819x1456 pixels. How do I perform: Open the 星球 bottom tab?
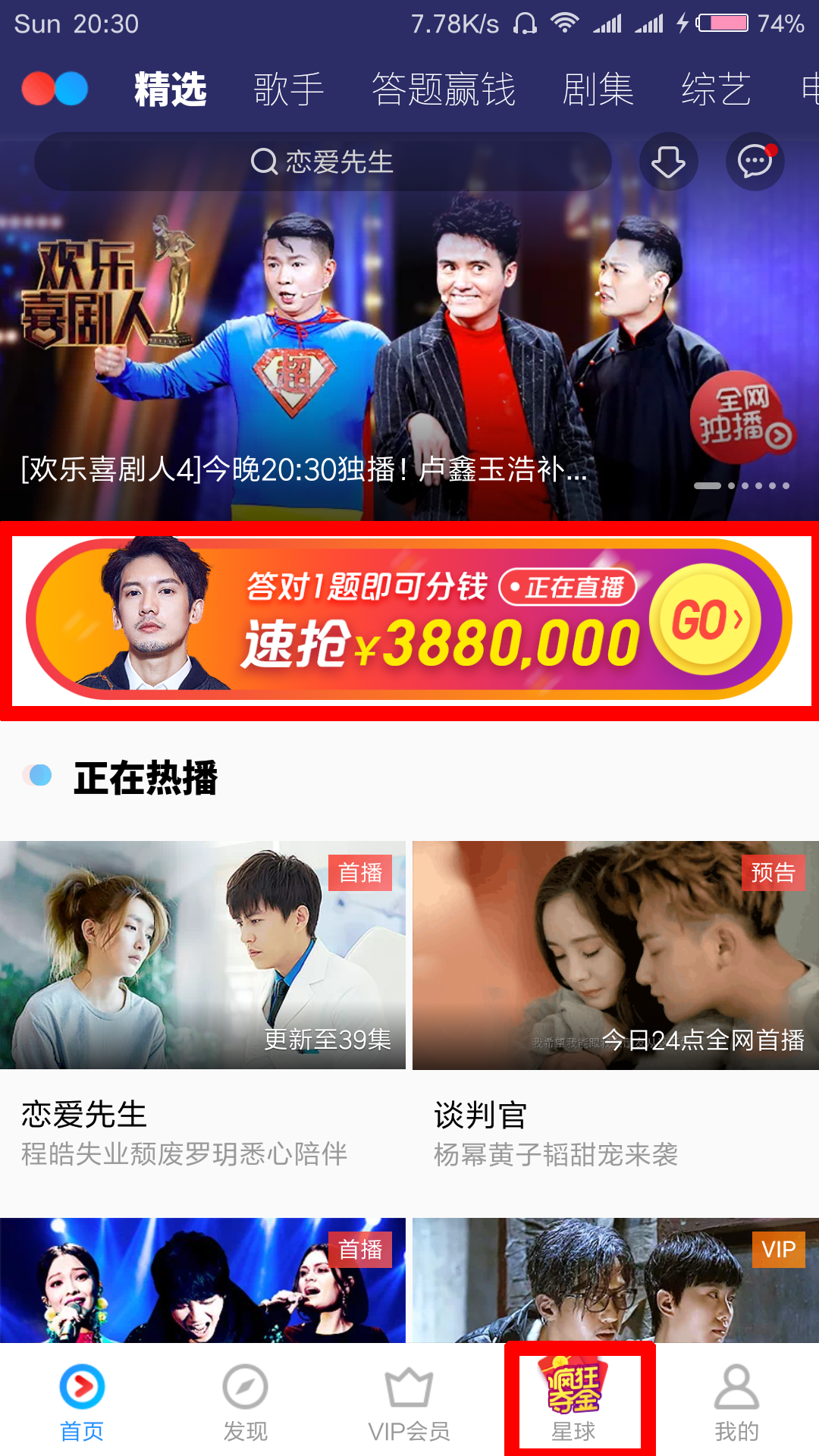coord(573,1401)
